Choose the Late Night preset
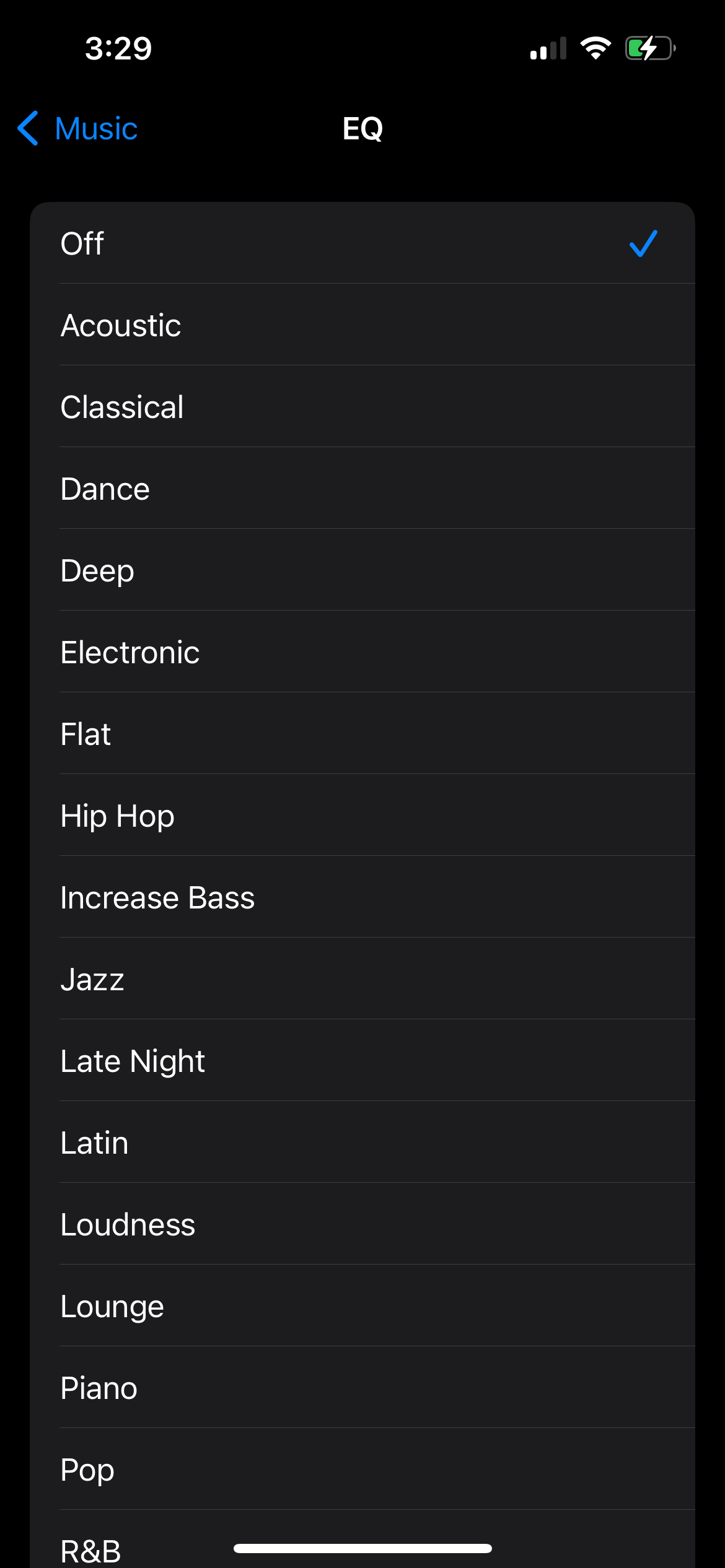This screenshot has width=725, height=1568. point(362,1060)
